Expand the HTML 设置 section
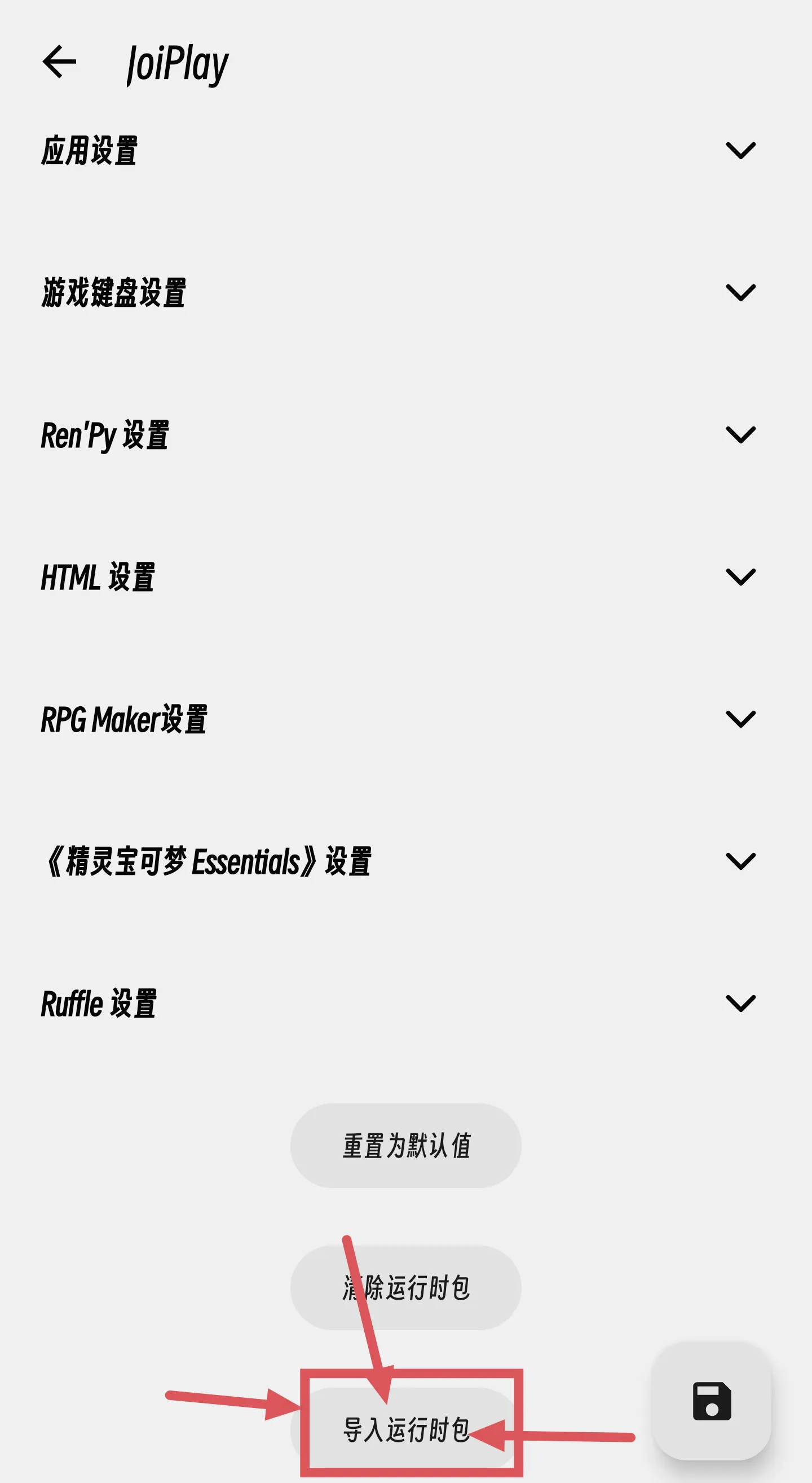 point(740,577)
